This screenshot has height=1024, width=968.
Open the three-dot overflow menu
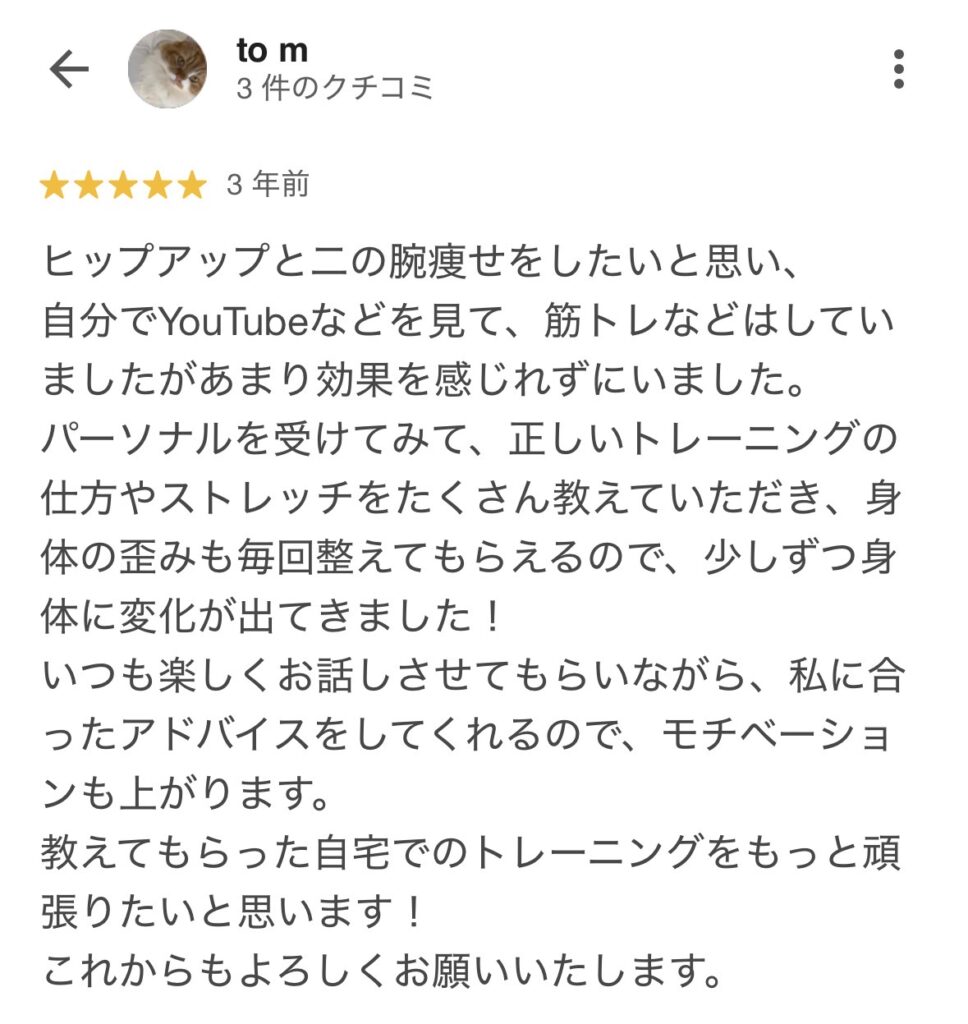[898, 69]
